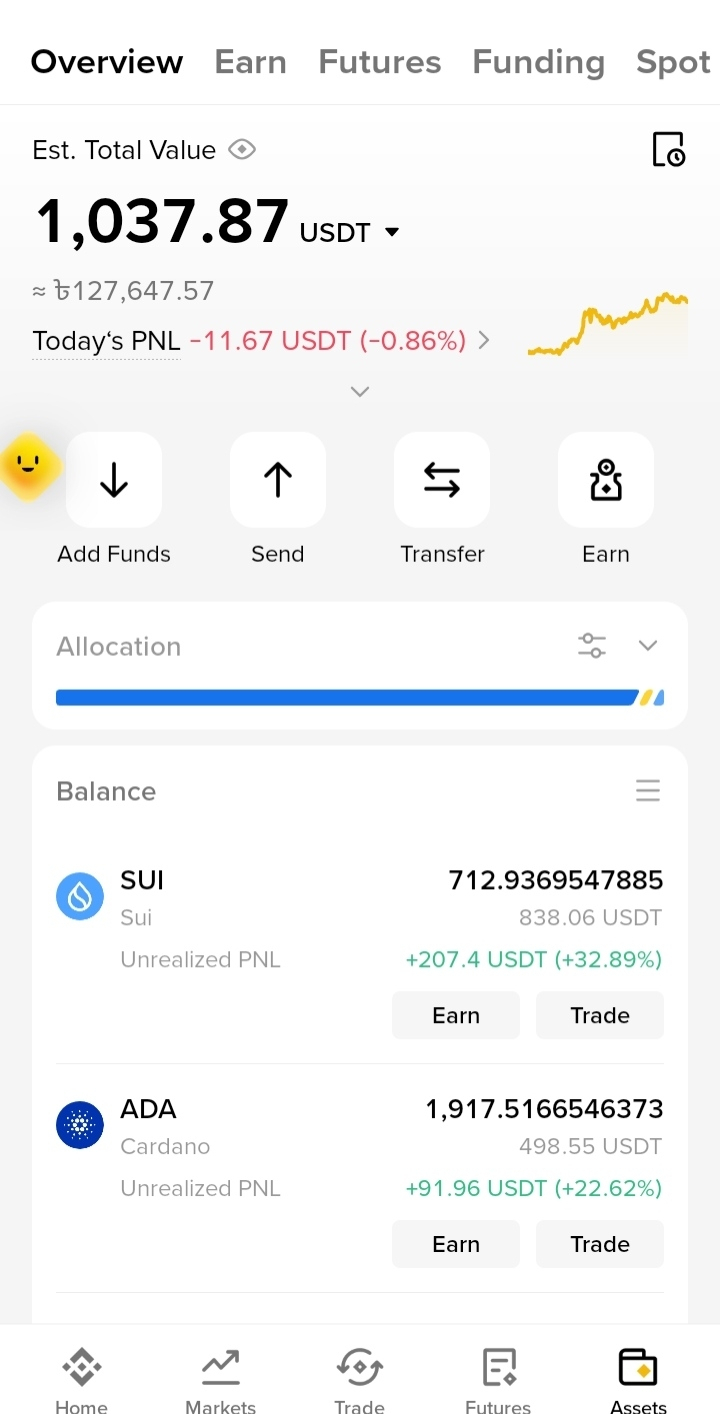
Task: Expand the chevron below Today's PNL
Action: [x=360, y=391]
